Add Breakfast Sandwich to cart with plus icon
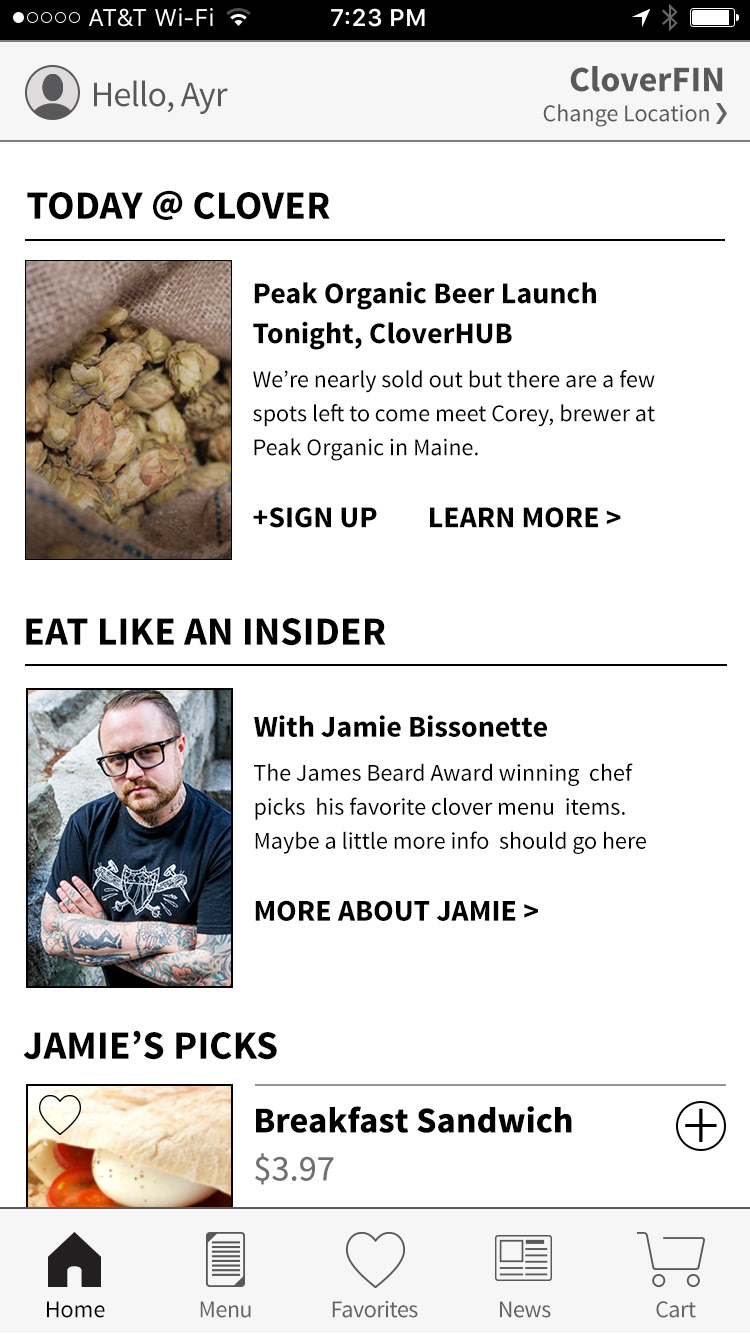 701,1126
